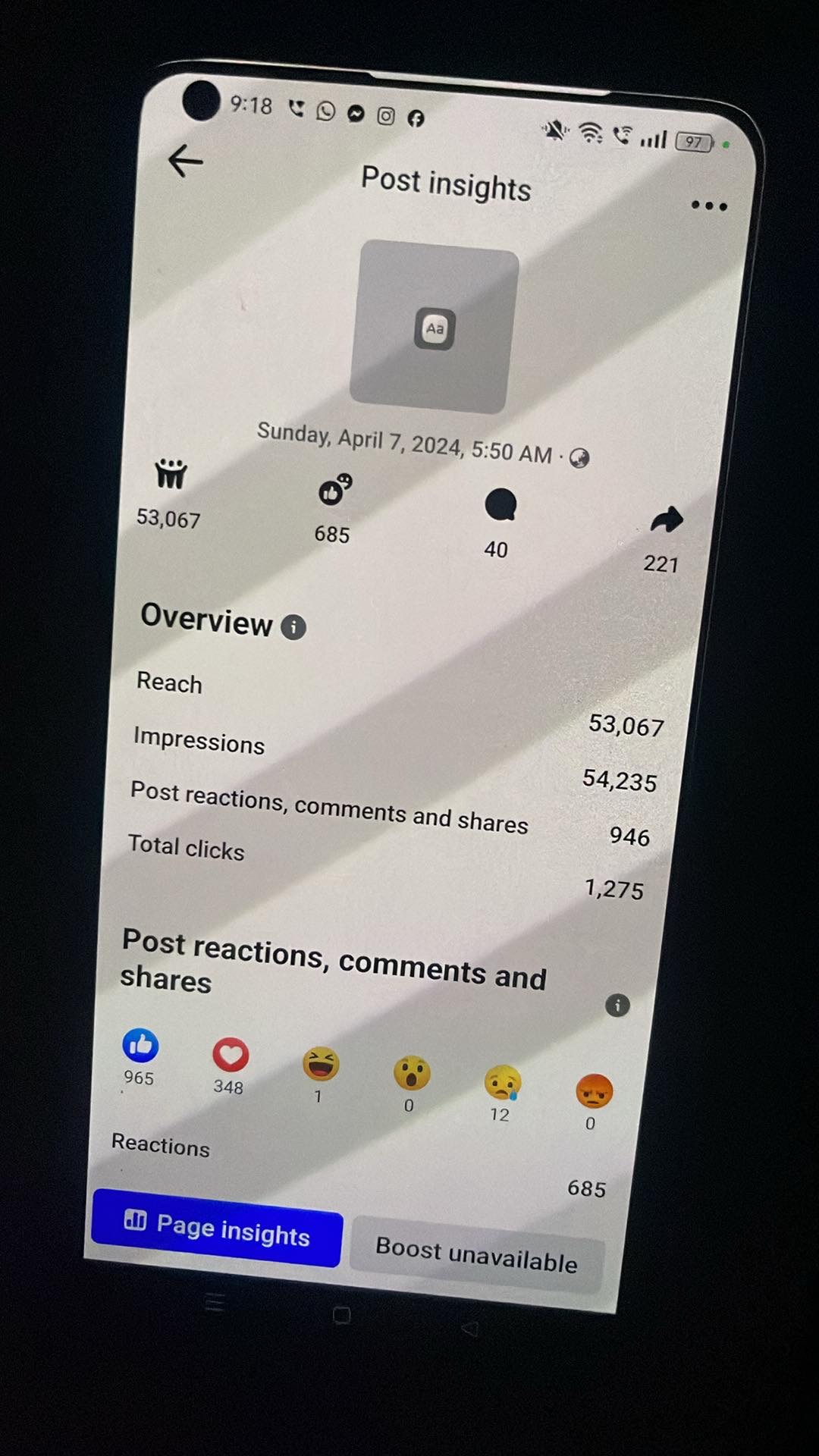The height and width of the screenshot is (1456, 819).
Task: Tap the info icon beside Overview
Action: point(293,627)
